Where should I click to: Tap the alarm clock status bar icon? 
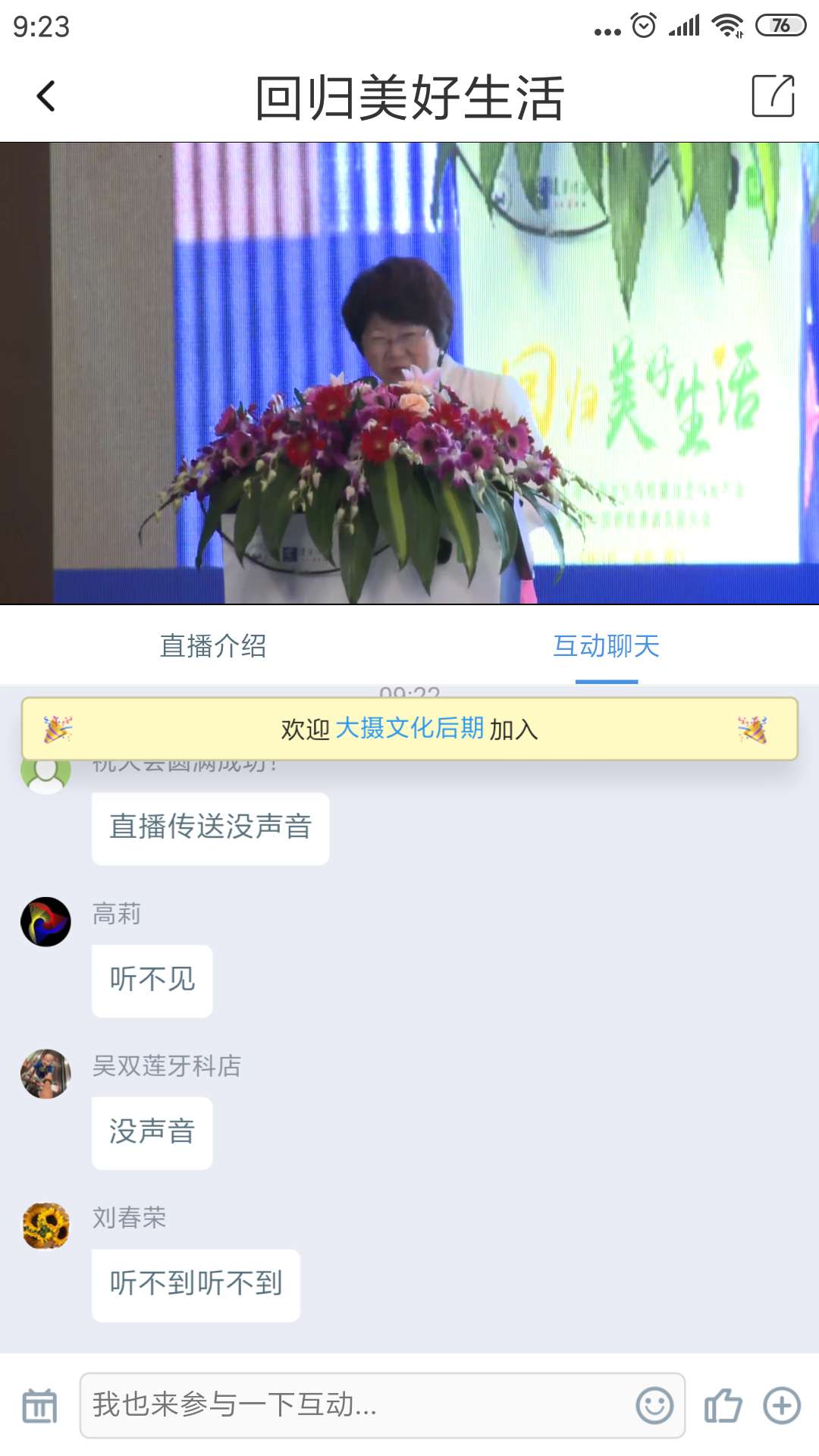(x=644, y=24)
